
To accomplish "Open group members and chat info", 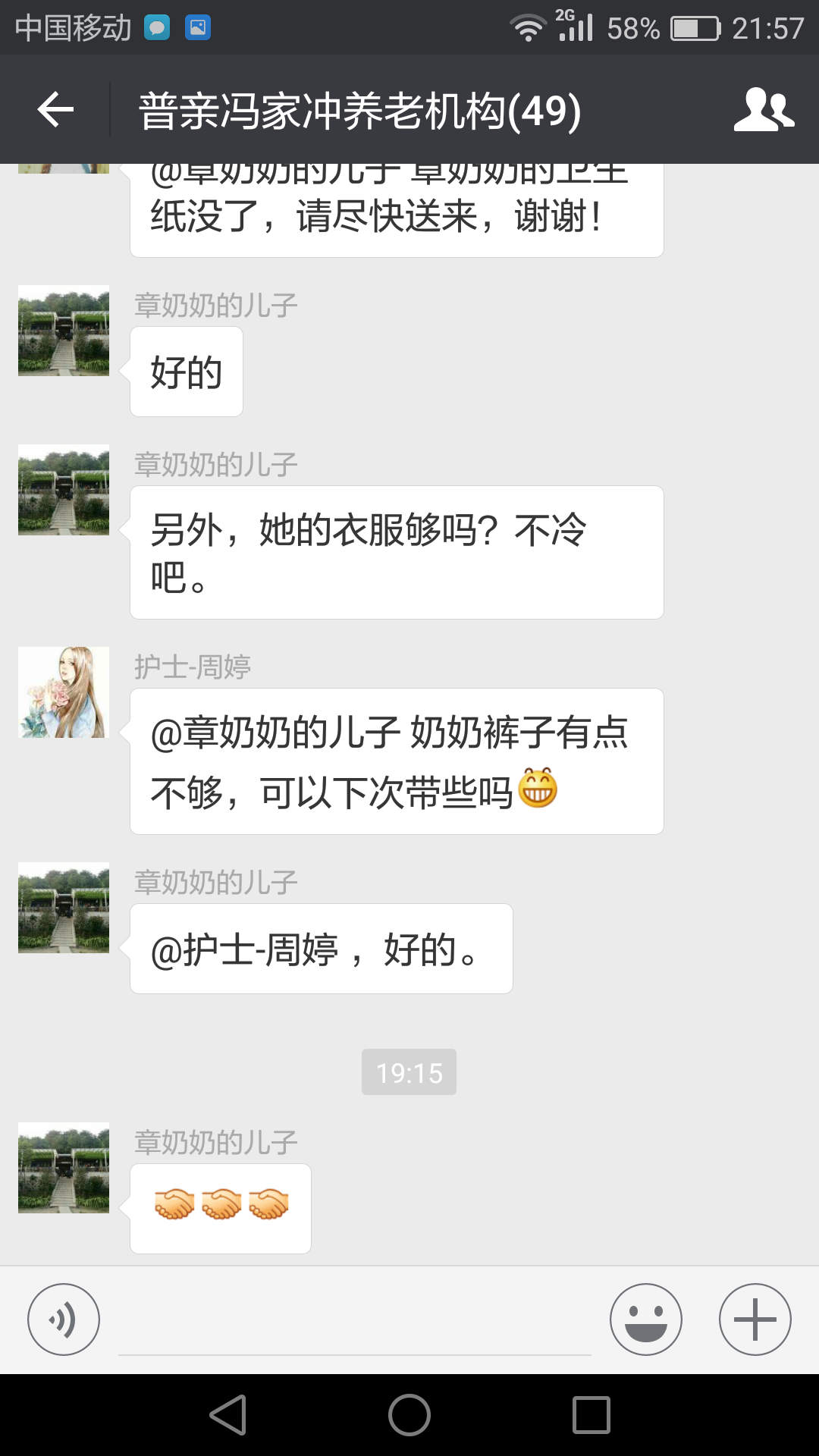I will [x=763, y=111].
